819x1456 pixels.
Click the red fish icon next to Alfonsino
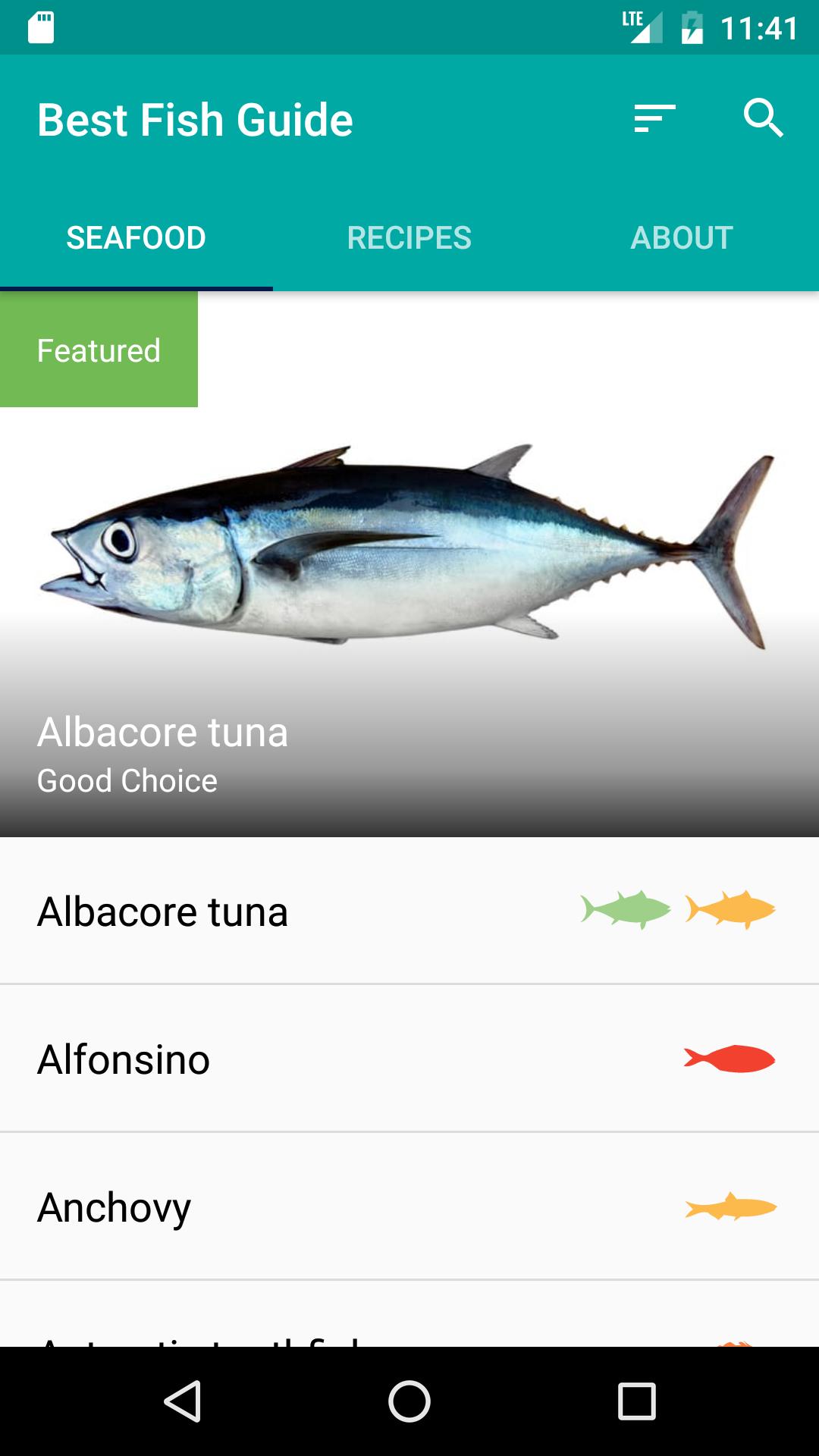730,1059
